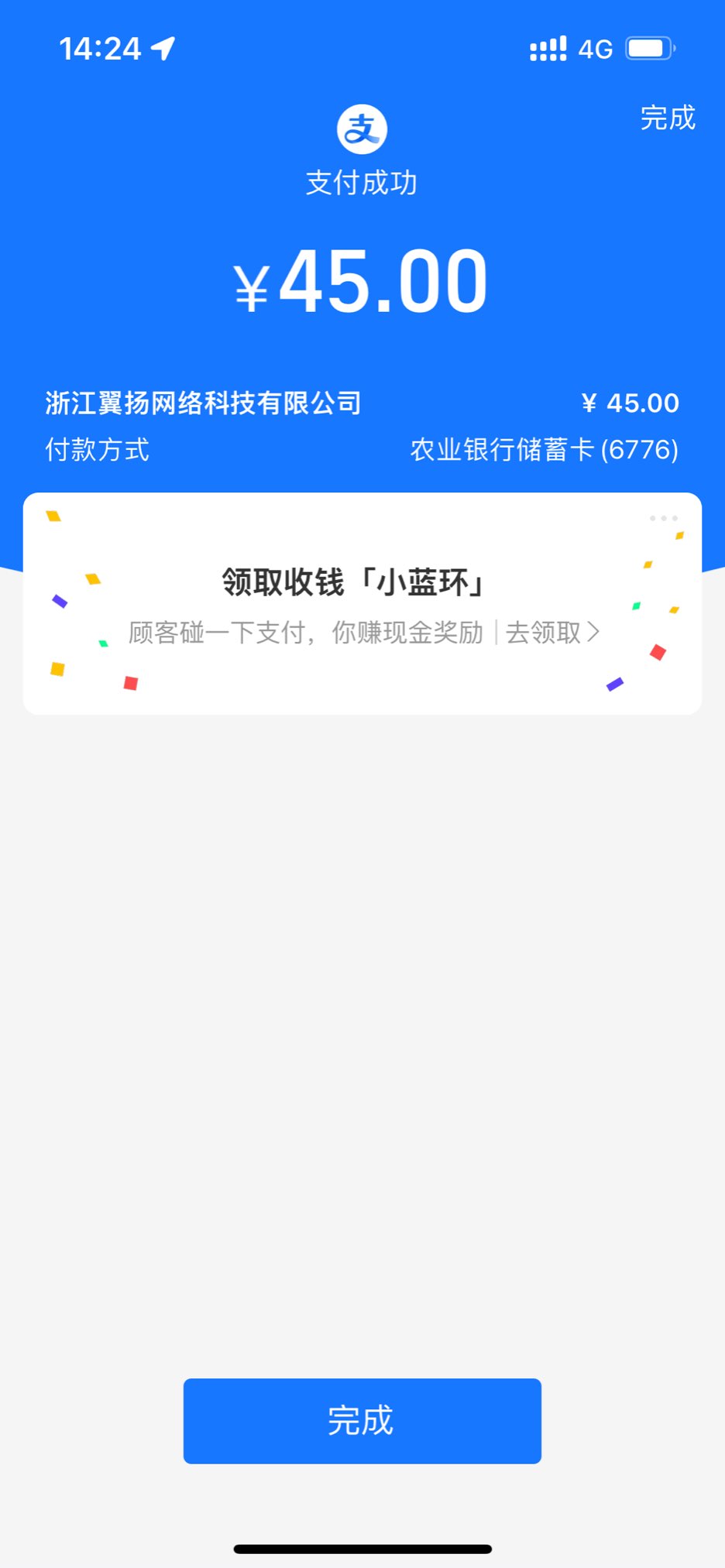Tap the big blue 完成 button
Viewport: 725px width, 1568px height.
coord(362,1420)
